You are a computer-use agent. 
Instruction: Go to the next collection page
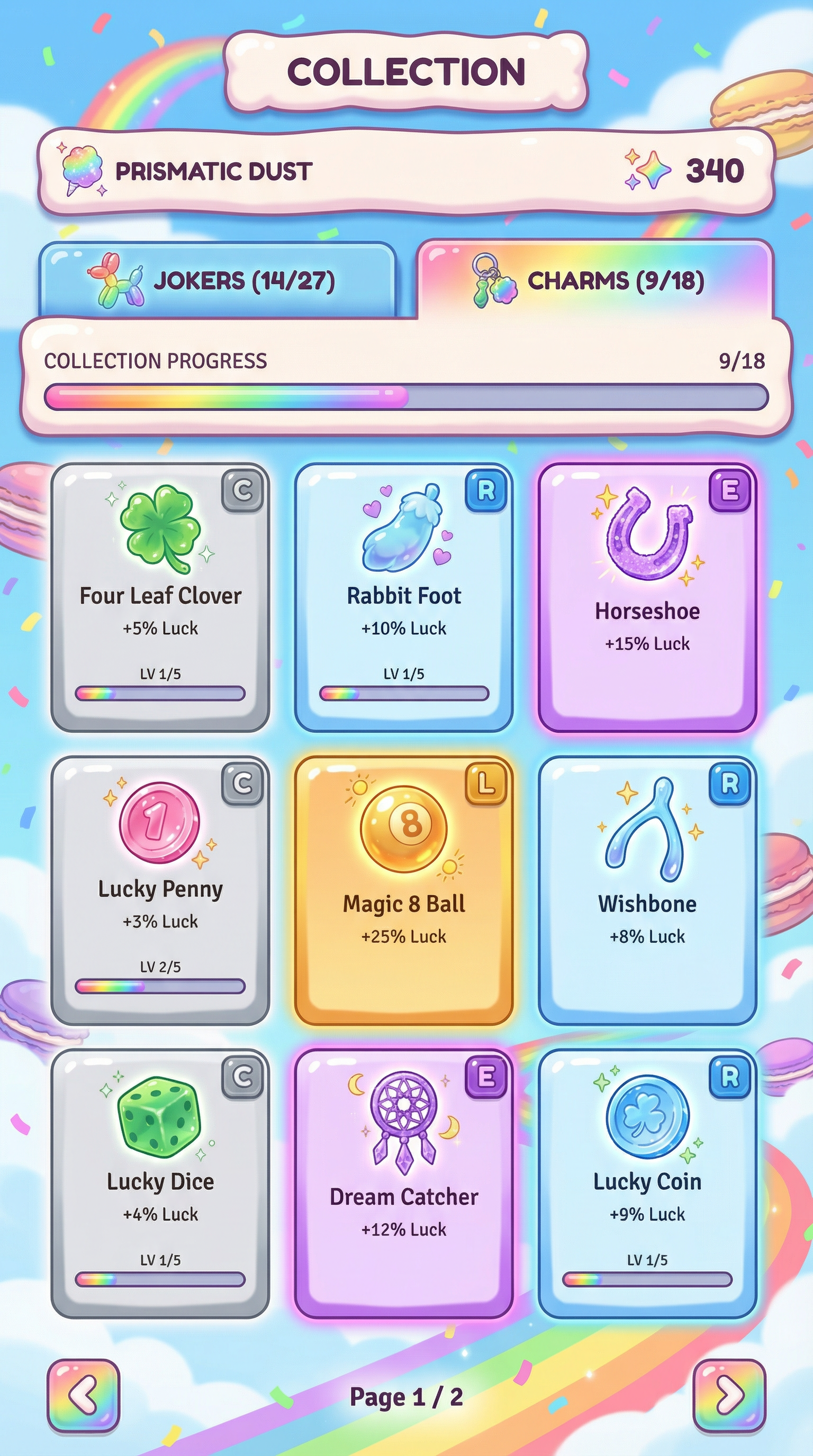[729, 1396]
